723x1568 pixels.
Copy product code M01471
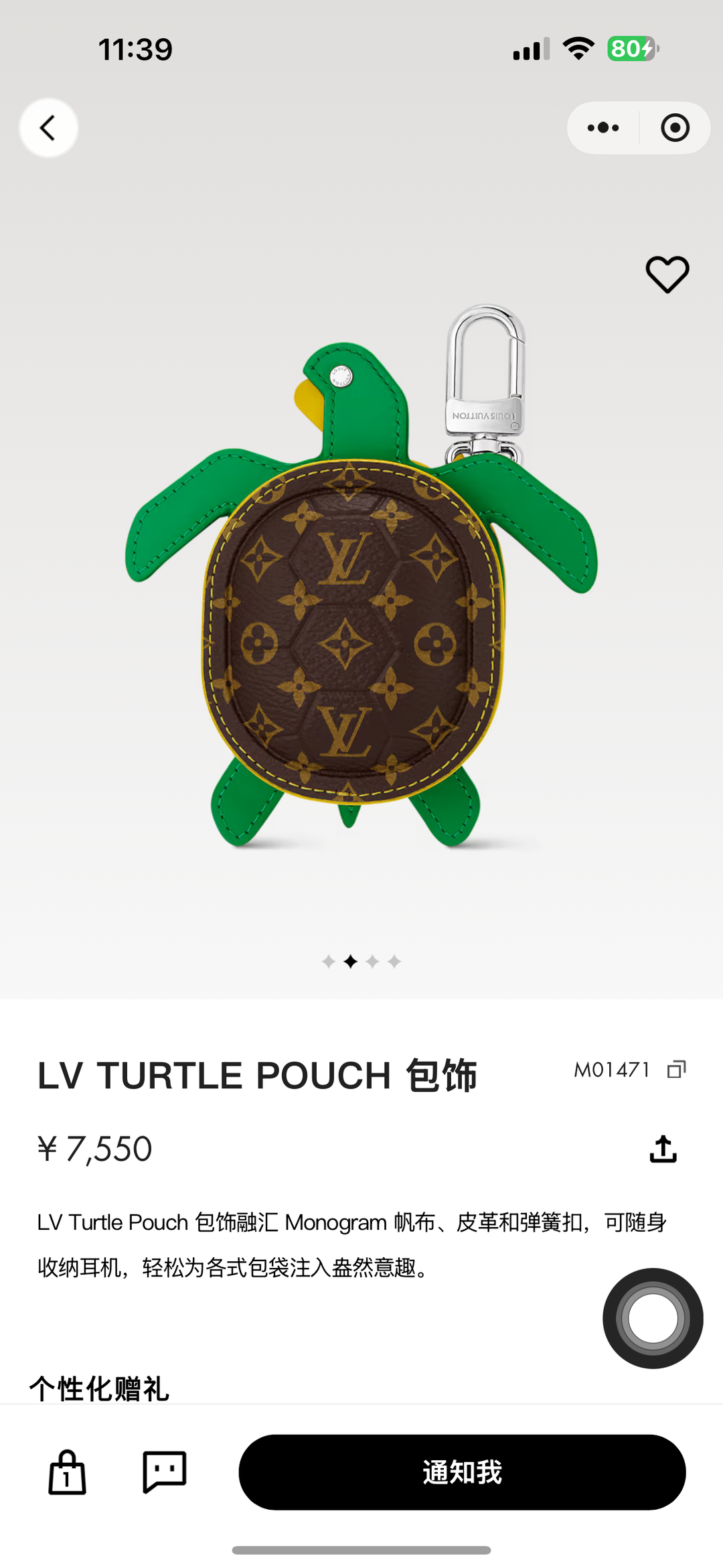pos(676,1069)
